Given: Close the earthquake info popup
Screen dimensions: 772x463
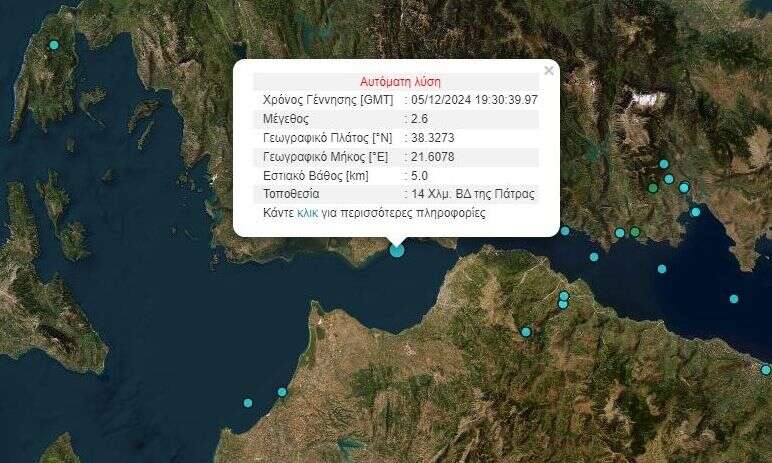Looking at the screenshot, I should point(548,71).
